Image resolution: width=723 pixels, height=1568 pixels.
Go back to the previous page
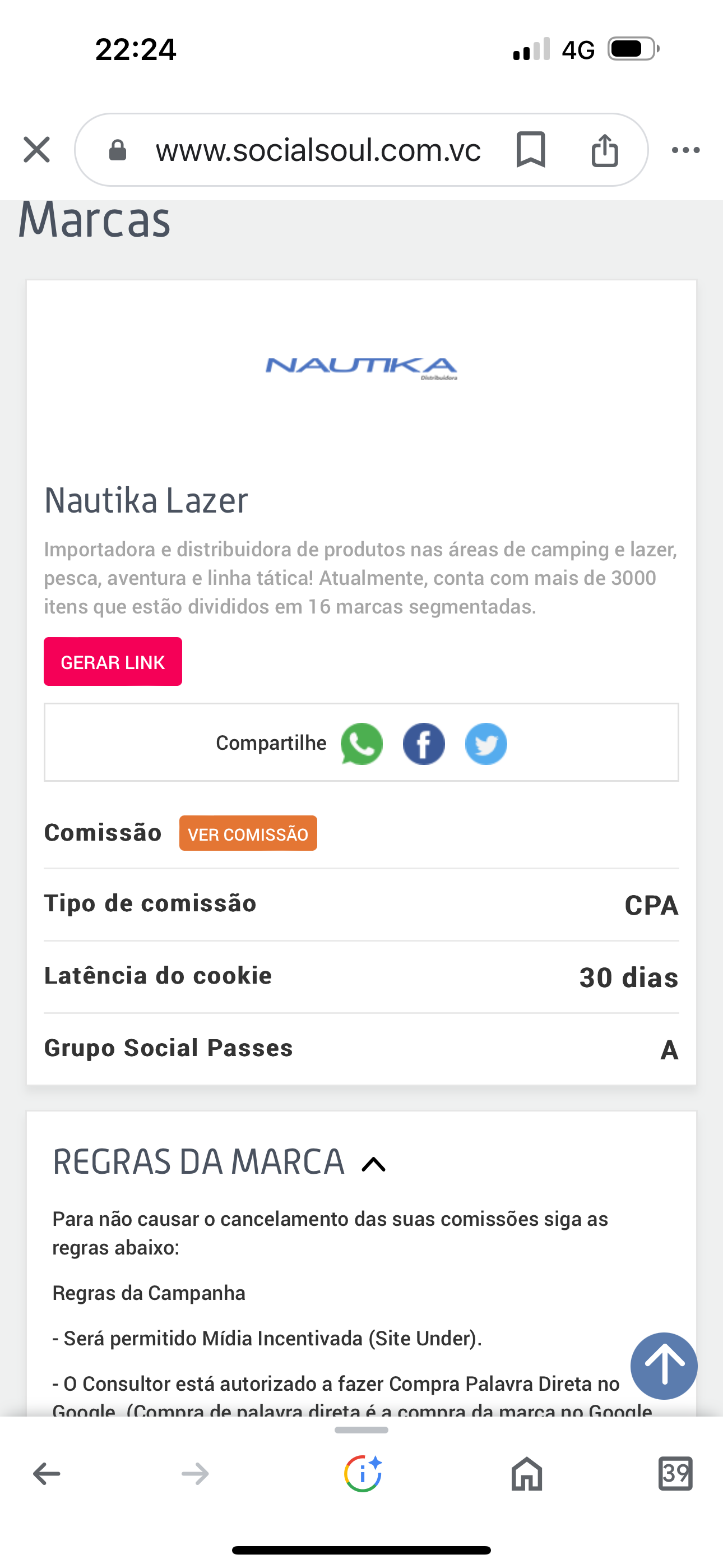(x=47, y=1474)
